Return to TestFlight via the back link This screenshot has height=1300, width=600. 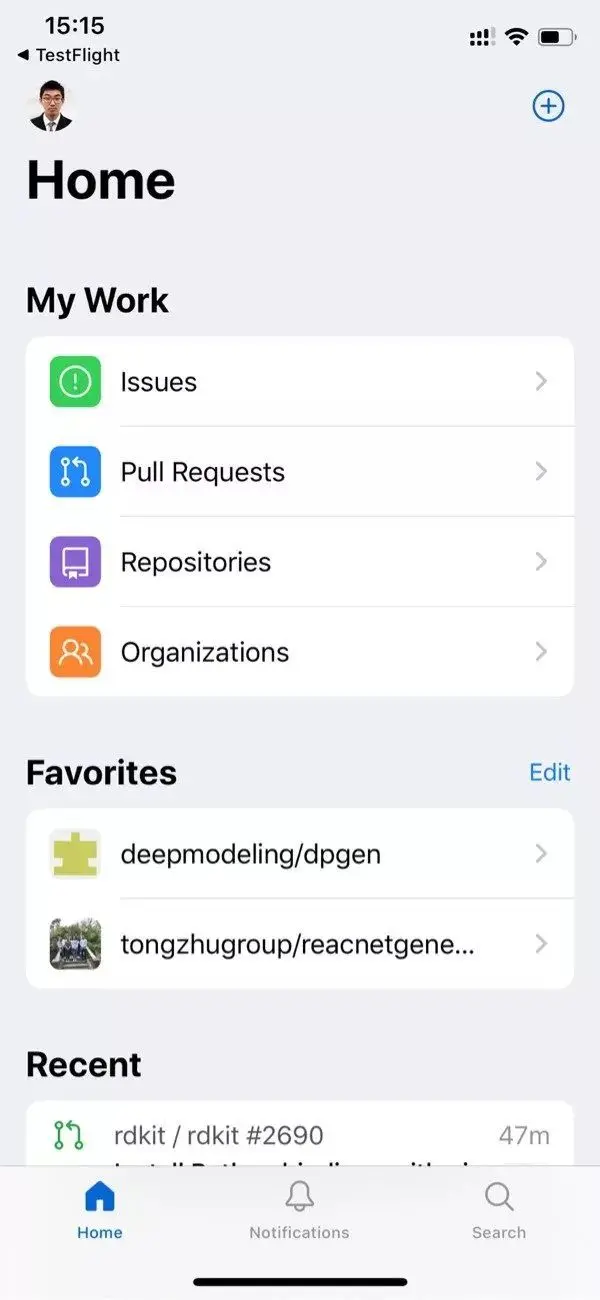pos(69,55)
